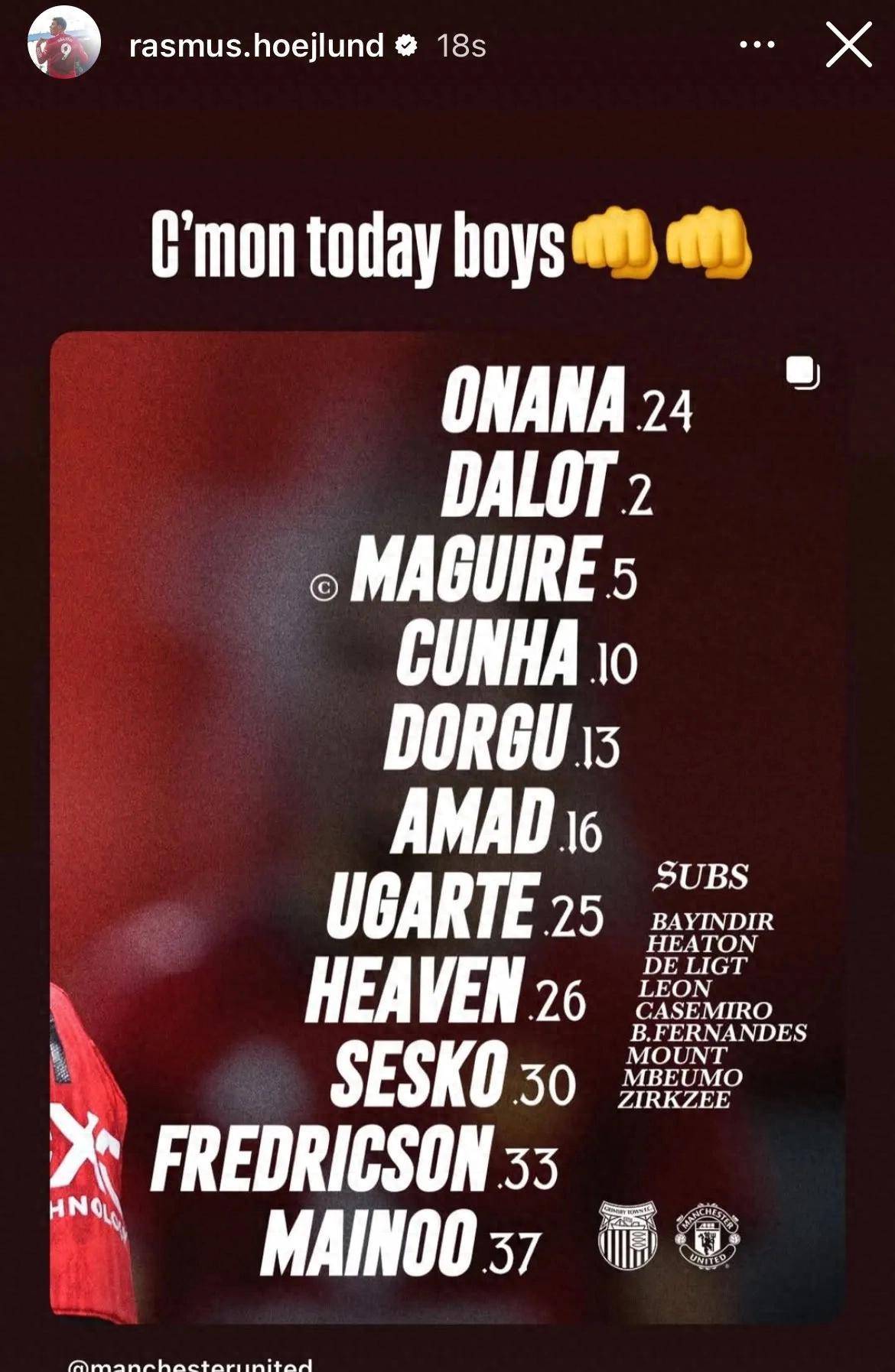Open rasmus.hoejlund's profile picture
Image resolution: width=895 pixels, height=1372 pixels.
(x=64, y=45)
